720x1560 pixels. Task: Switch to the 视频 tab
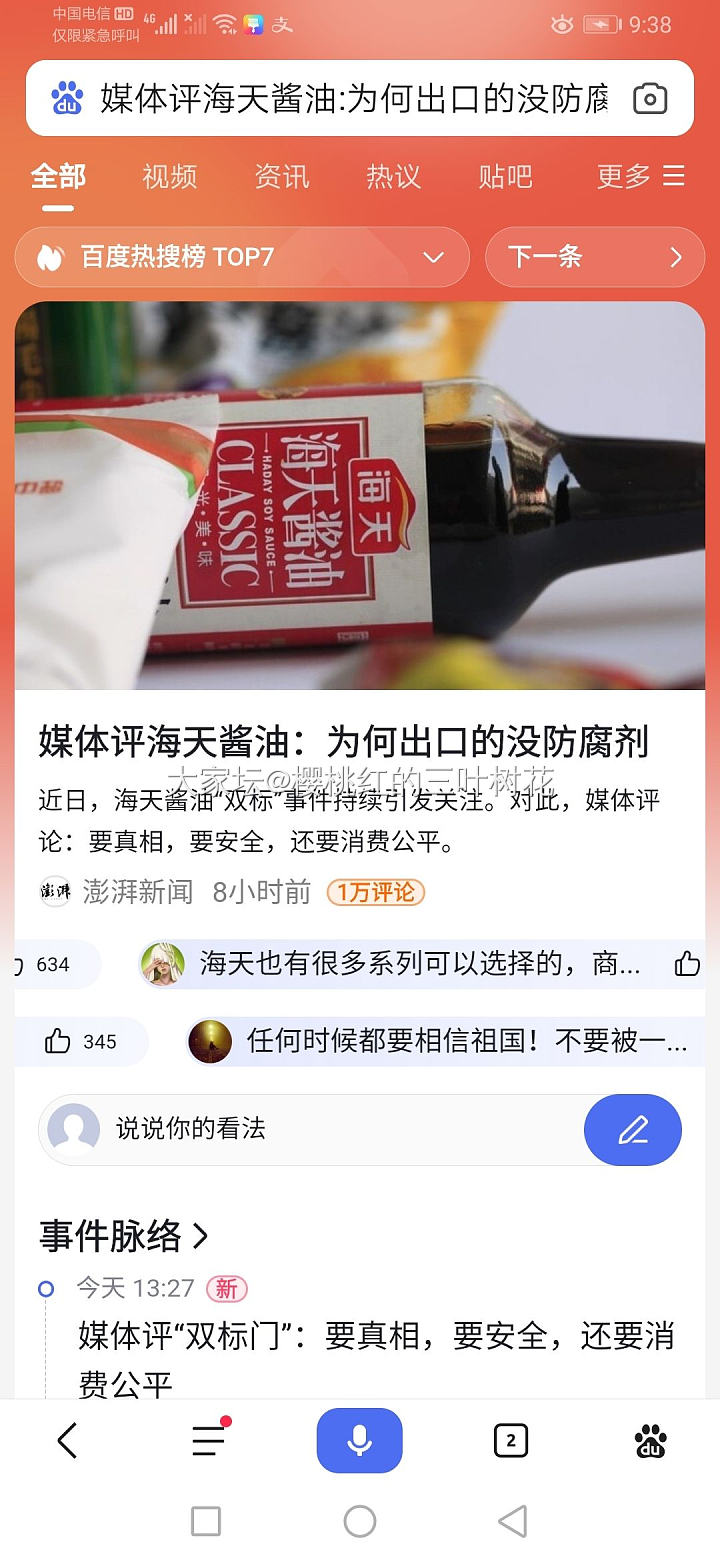tap(169, 177)
